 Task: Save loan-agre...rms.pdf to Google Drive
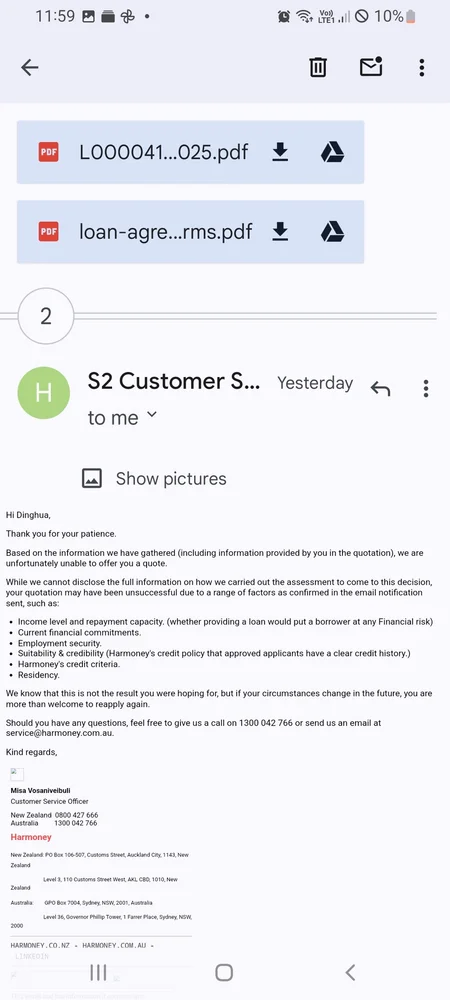[x=332, y=231]
